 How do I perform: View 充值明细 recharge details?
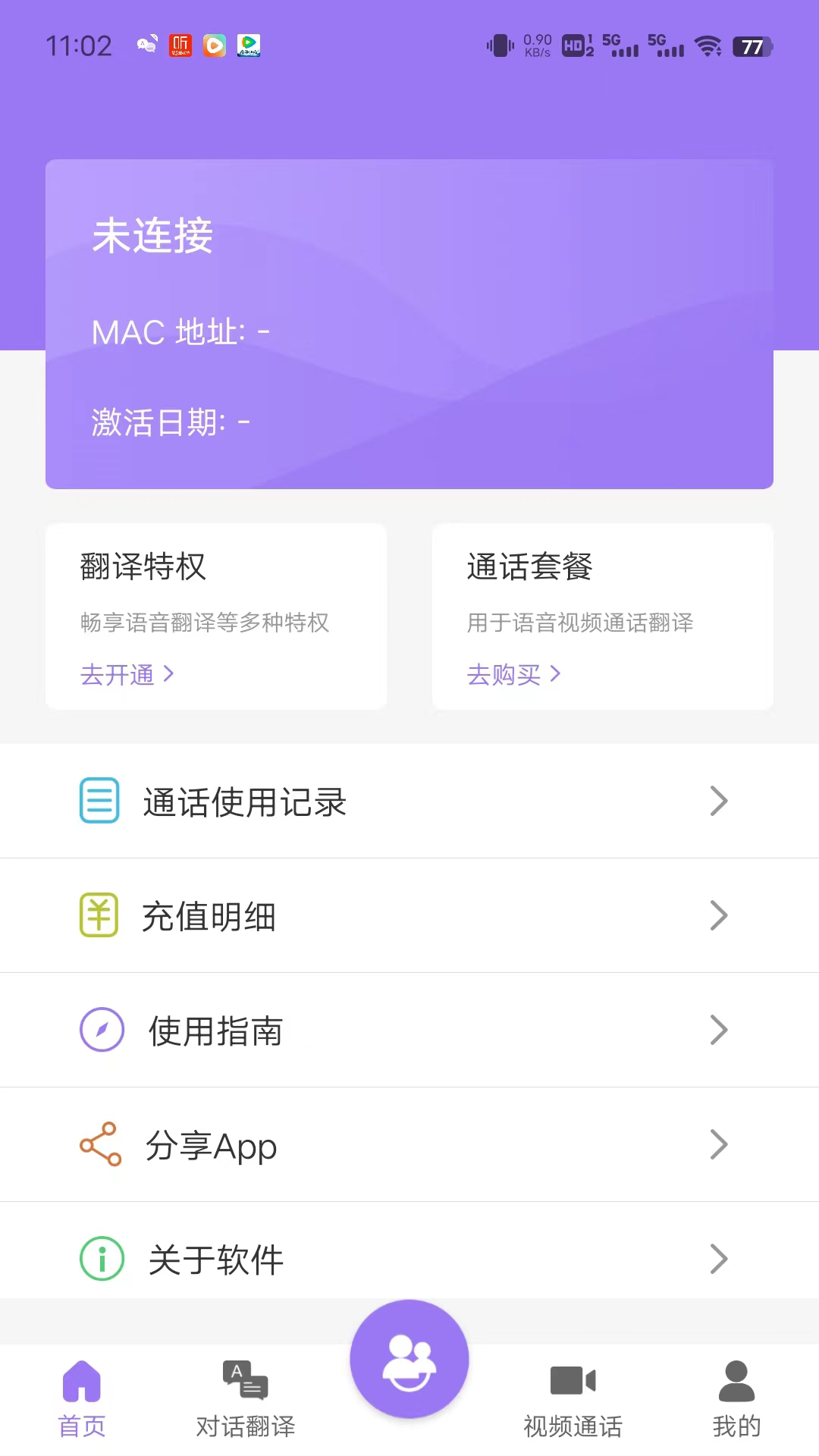click(409, 916)
